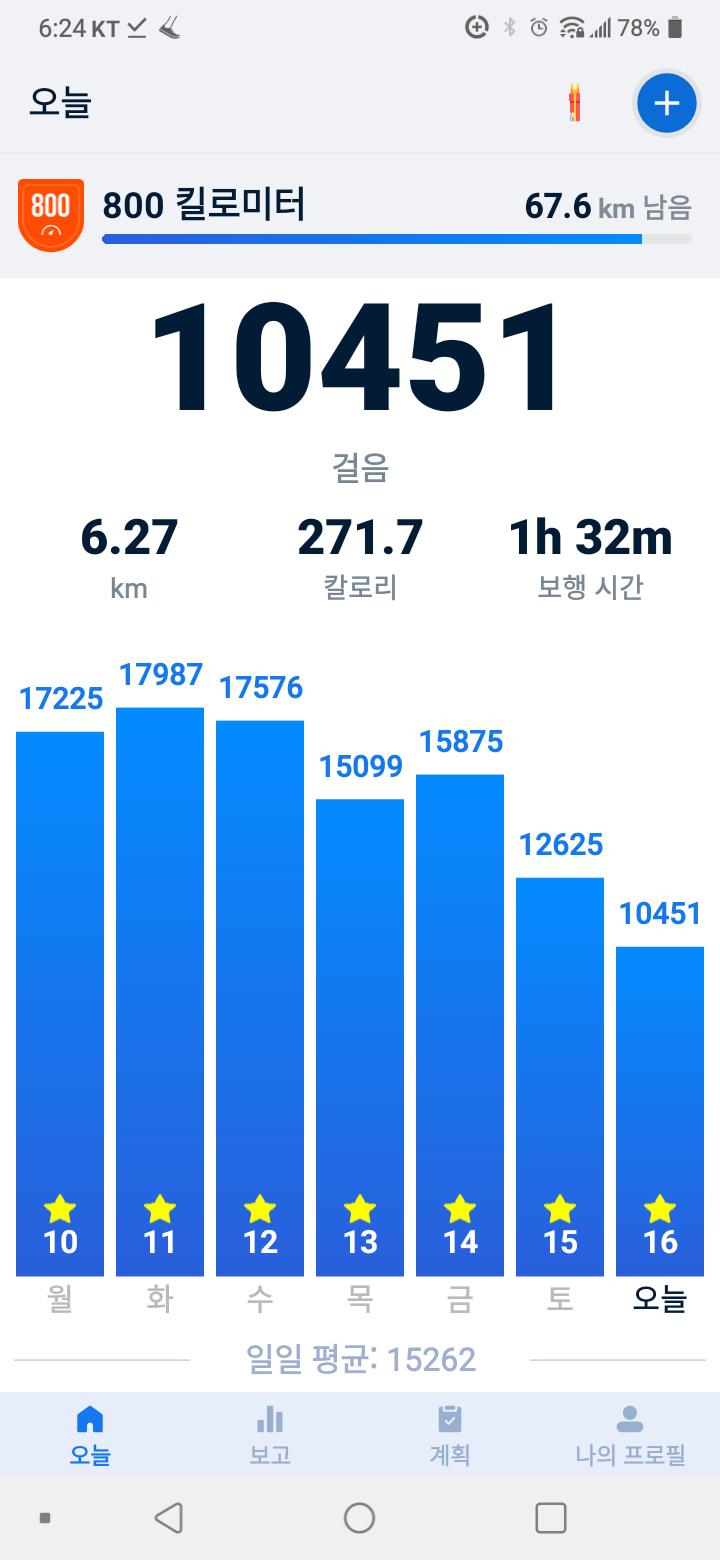Screen dimensions: 720x1560
Task: Open the 나의 프로필 tab
Action: 629,1434
